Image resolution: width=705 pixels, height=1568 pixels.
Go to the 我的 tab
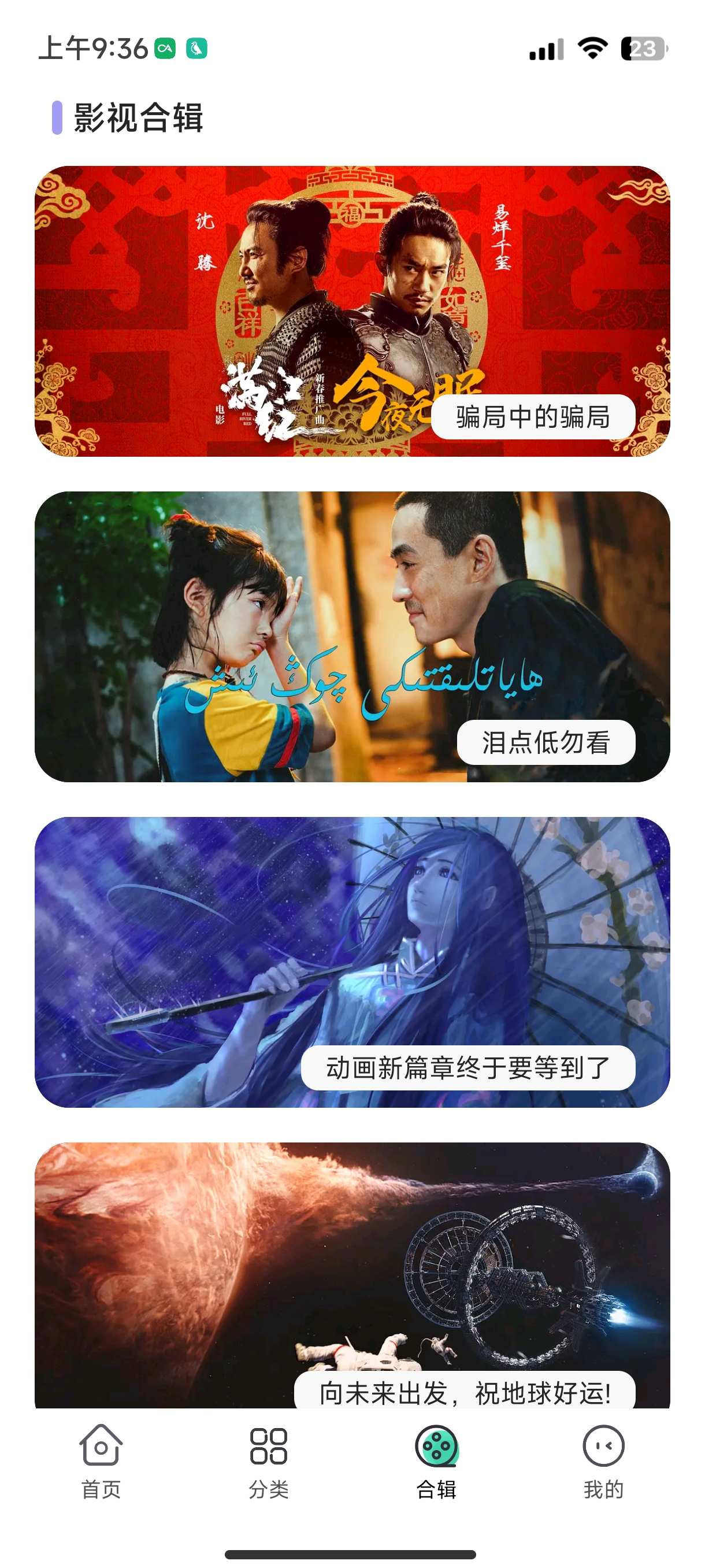point(603,1461)
